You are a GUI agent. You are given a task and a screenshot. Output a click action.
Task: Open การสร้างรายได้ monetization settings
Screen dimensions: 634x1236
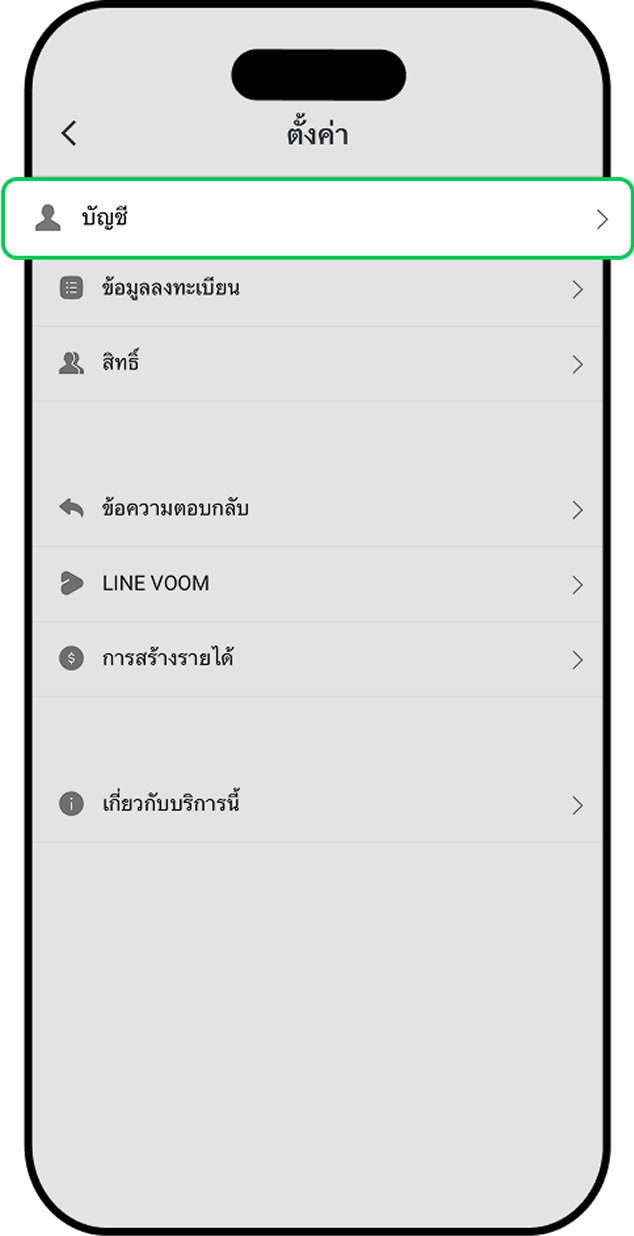317,659
